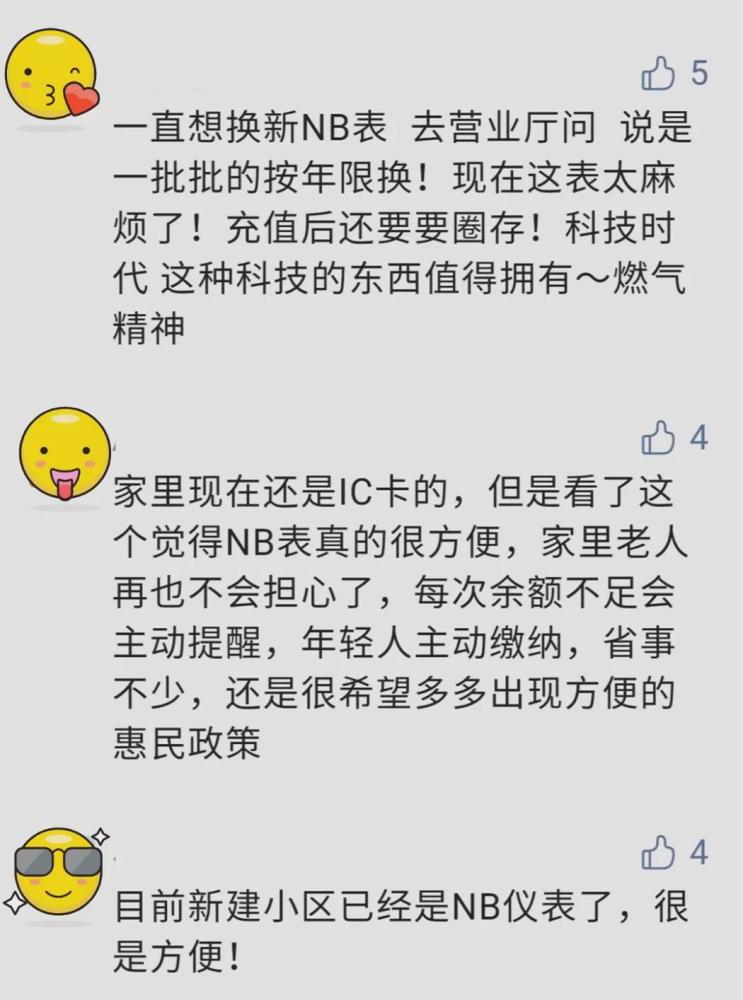Like the comment about 家里现在还是IC卡

(659, 437)
